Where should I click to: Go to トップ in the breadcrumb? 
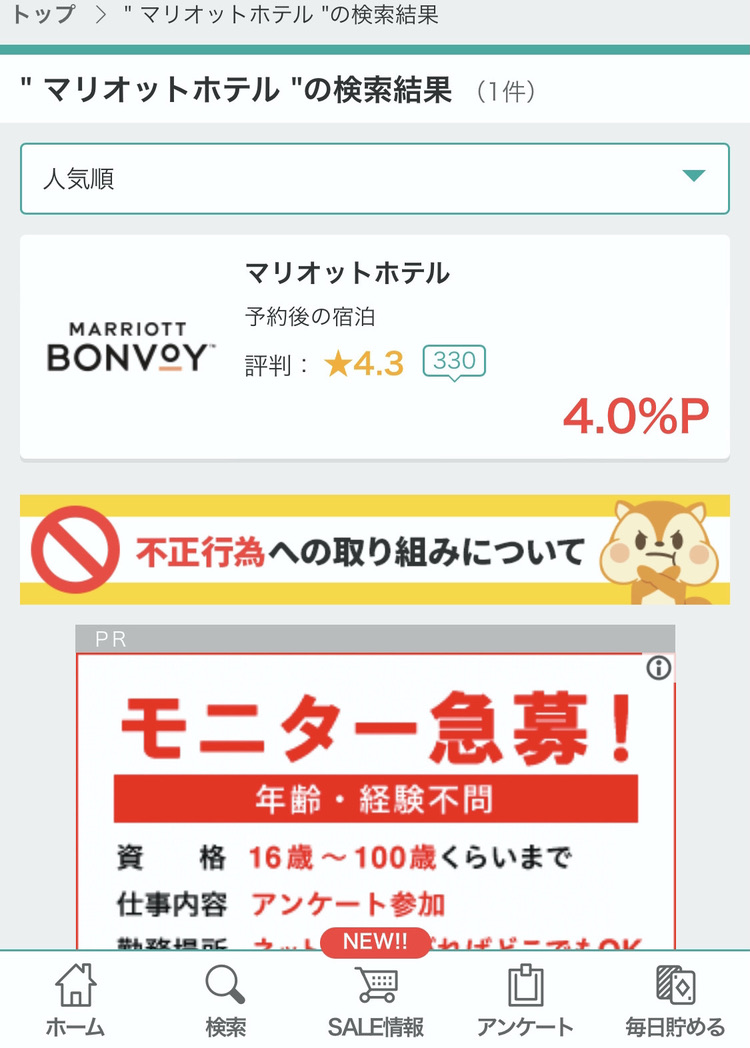click(x=42, y=16)
